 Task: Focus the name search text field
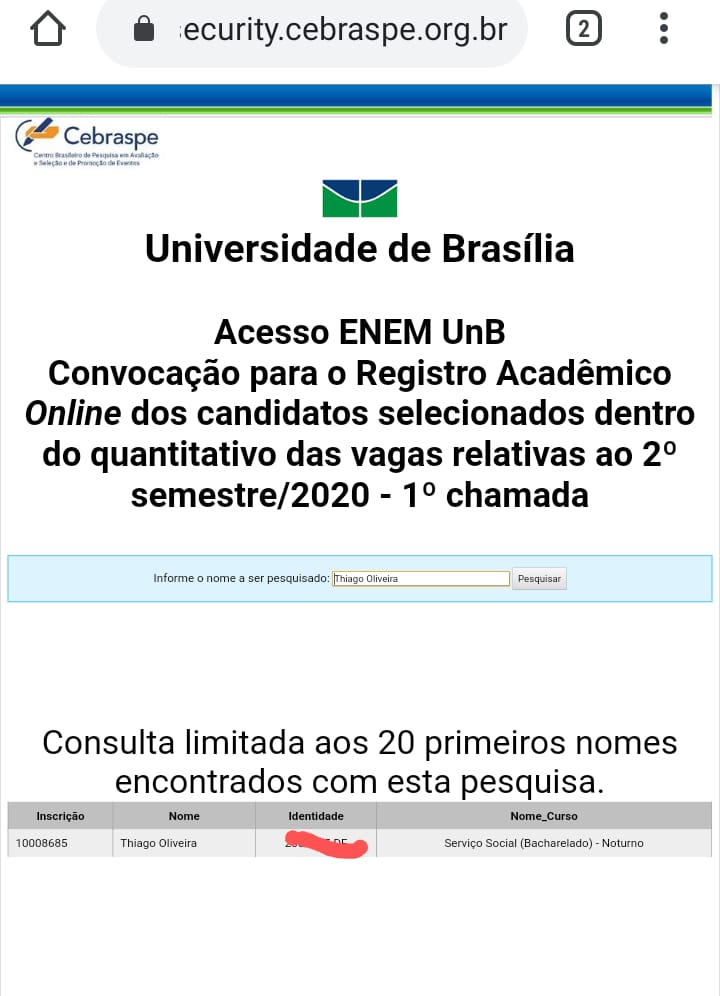(x=420, y=579)
